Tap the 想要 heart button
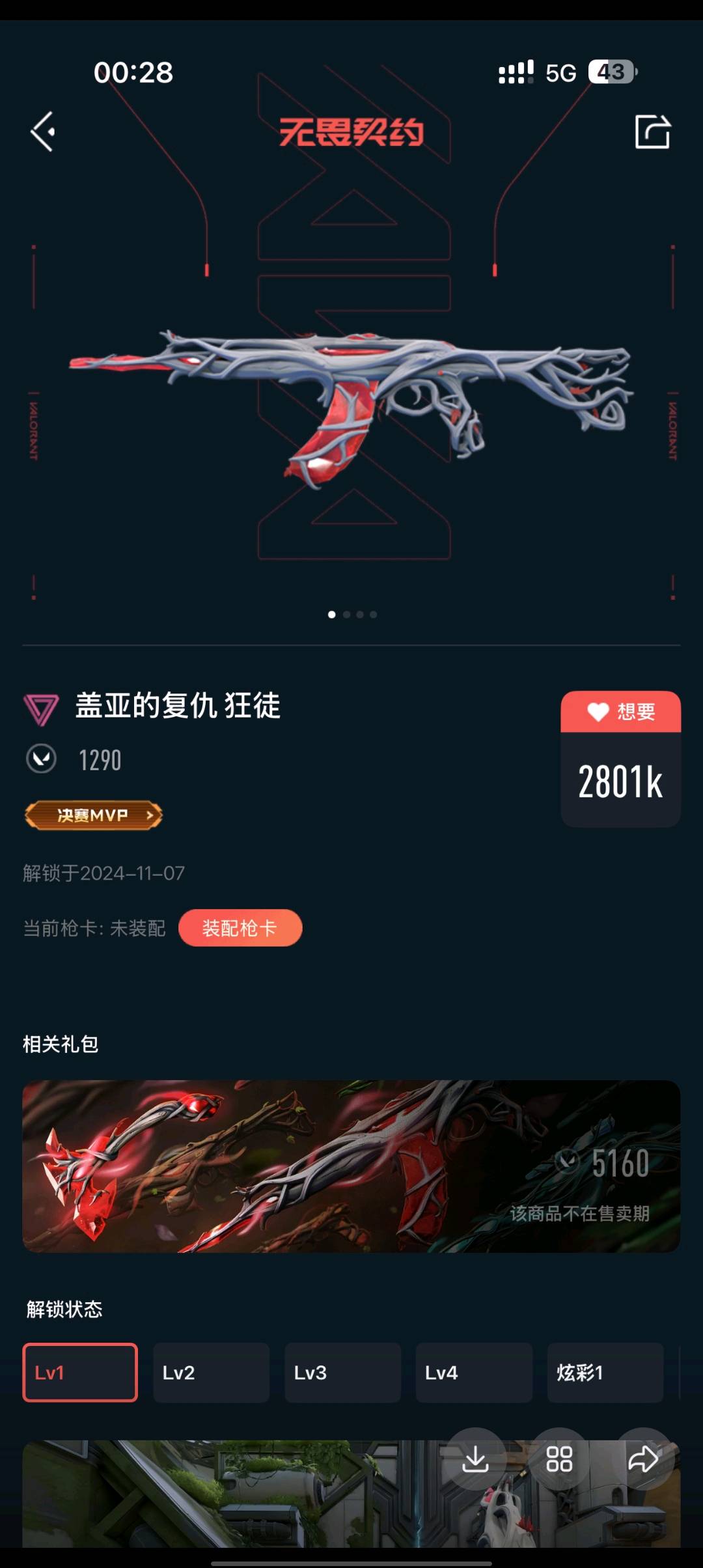The height and width of the screenshot is (1568, 703). [620, 712]
